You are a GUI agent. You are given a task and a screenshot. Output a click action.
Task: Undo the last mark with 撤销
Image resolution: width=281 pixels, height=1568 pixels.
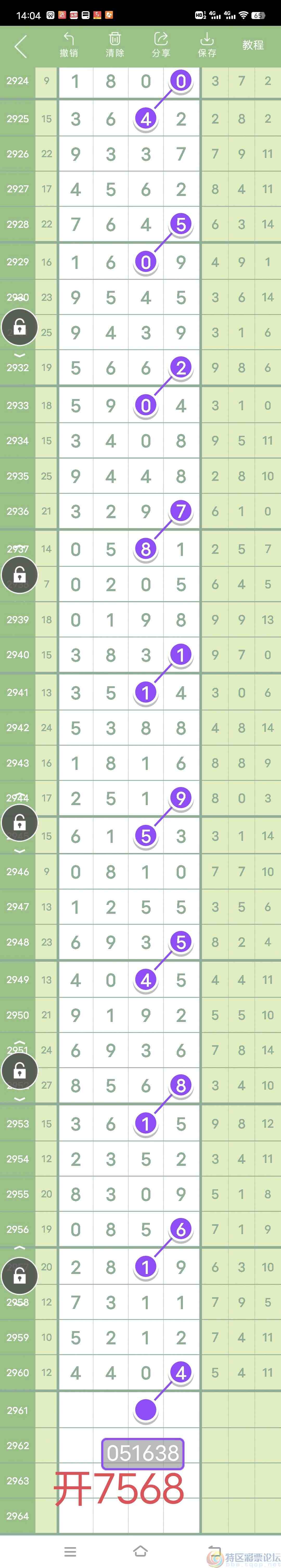click(x=69, y=46)
